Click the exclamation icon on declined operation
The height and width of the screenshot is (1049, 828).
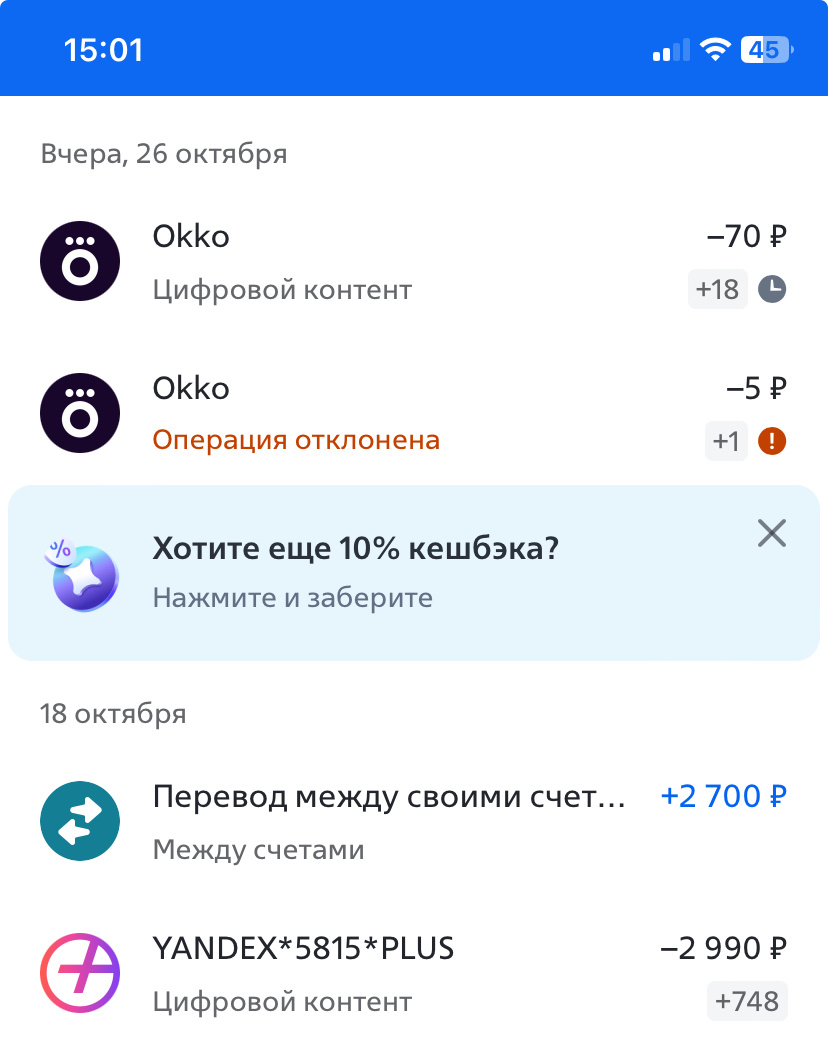pyautogui.click(x=771, y=441)
